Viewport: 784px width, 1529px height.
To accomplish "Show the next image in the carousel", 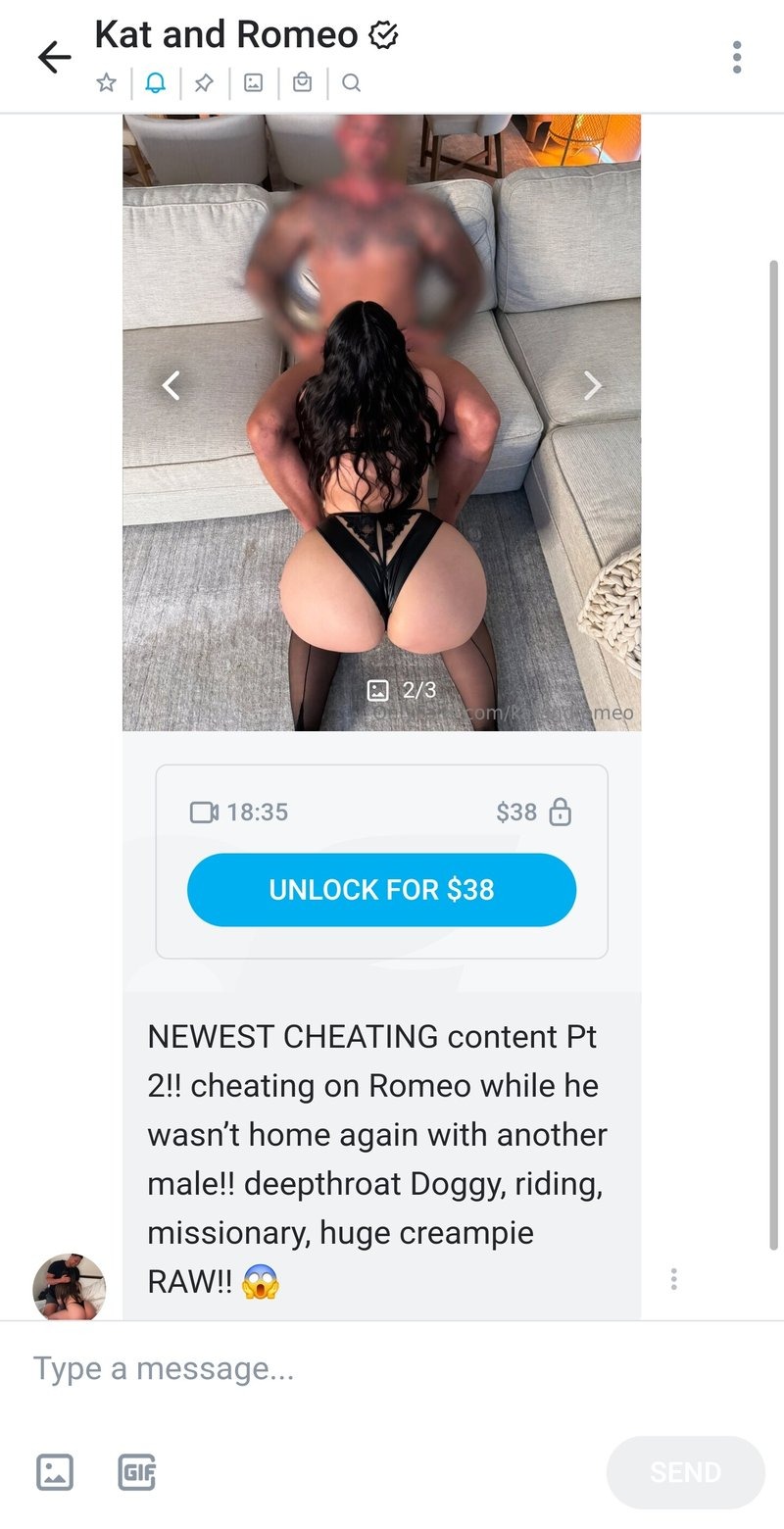I will 592,385.
